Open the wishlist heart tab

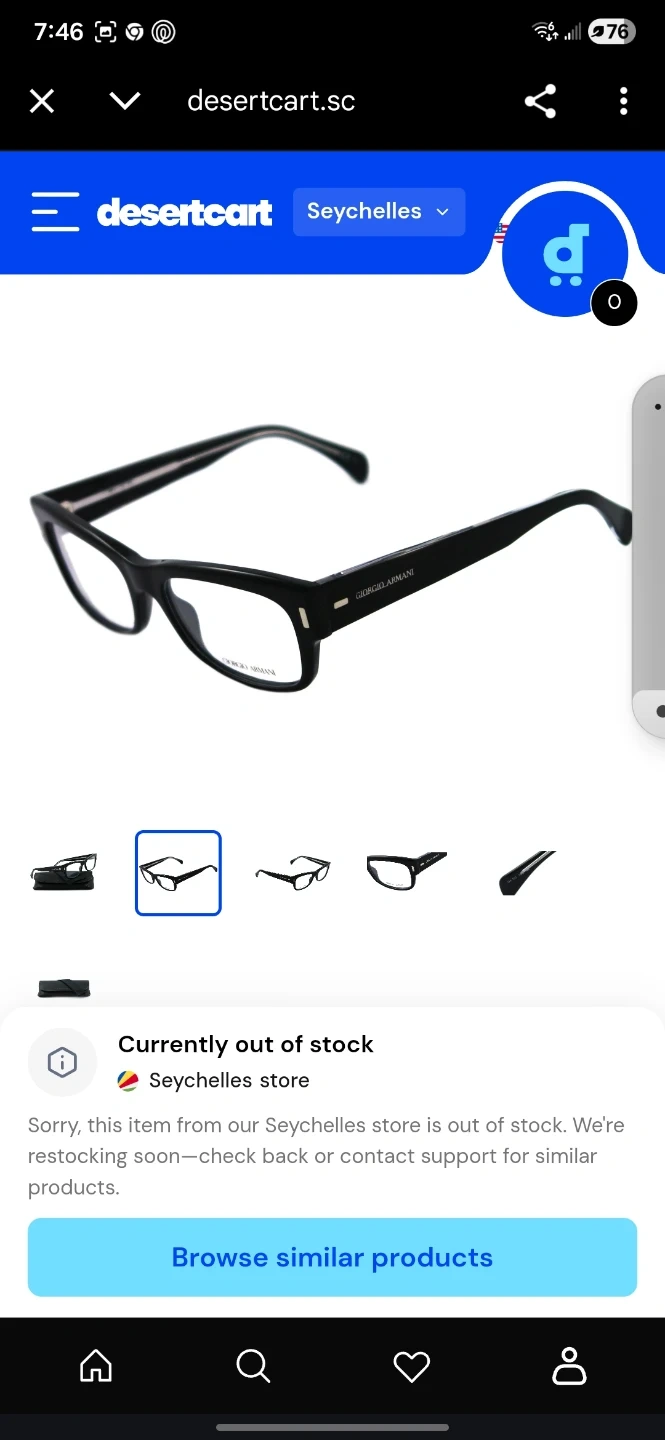pos(411,1366)
